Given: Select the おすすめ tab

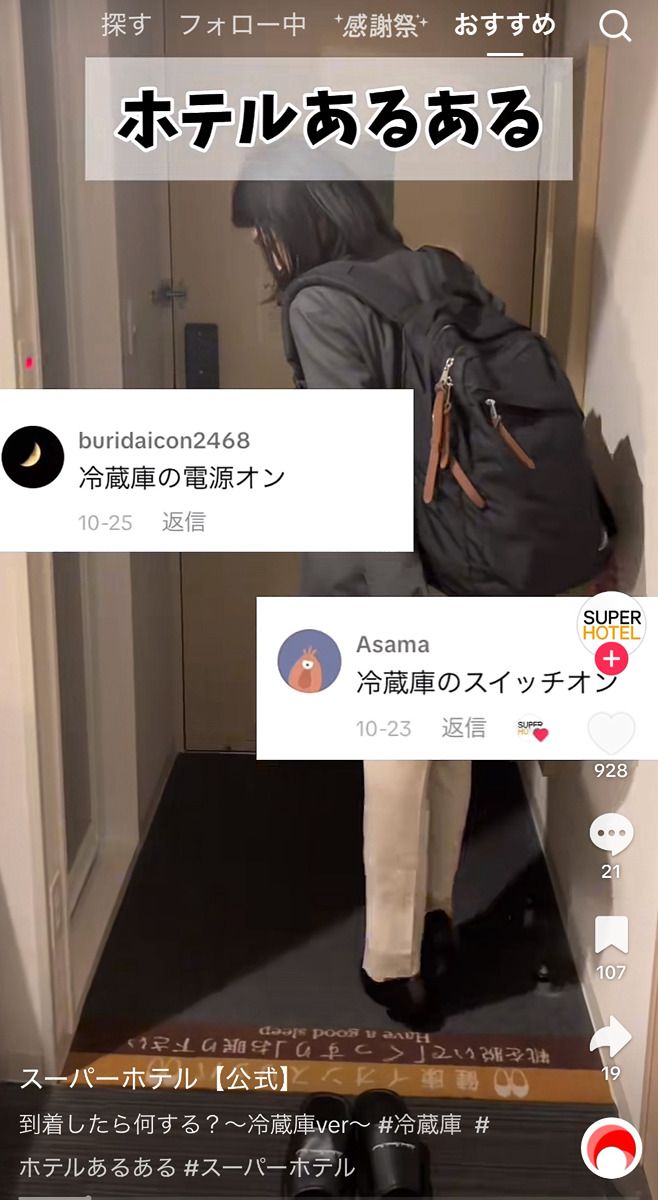Looking at the screenshot, I should [504, 25].
